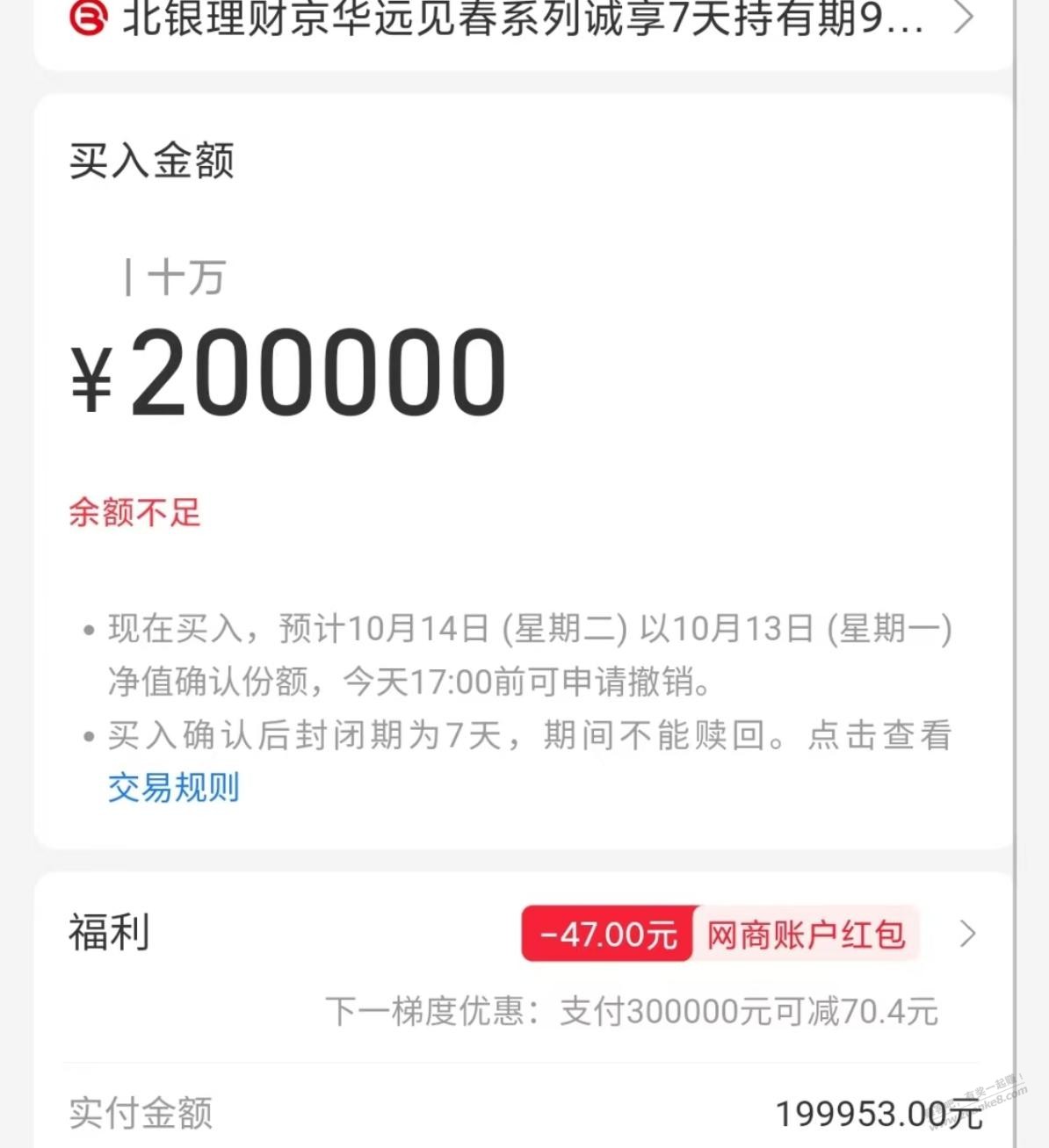Viewport: 1049px width, 1148px height.
Task: Edit the ¥200000 purchase amount field
Action: 318,372
